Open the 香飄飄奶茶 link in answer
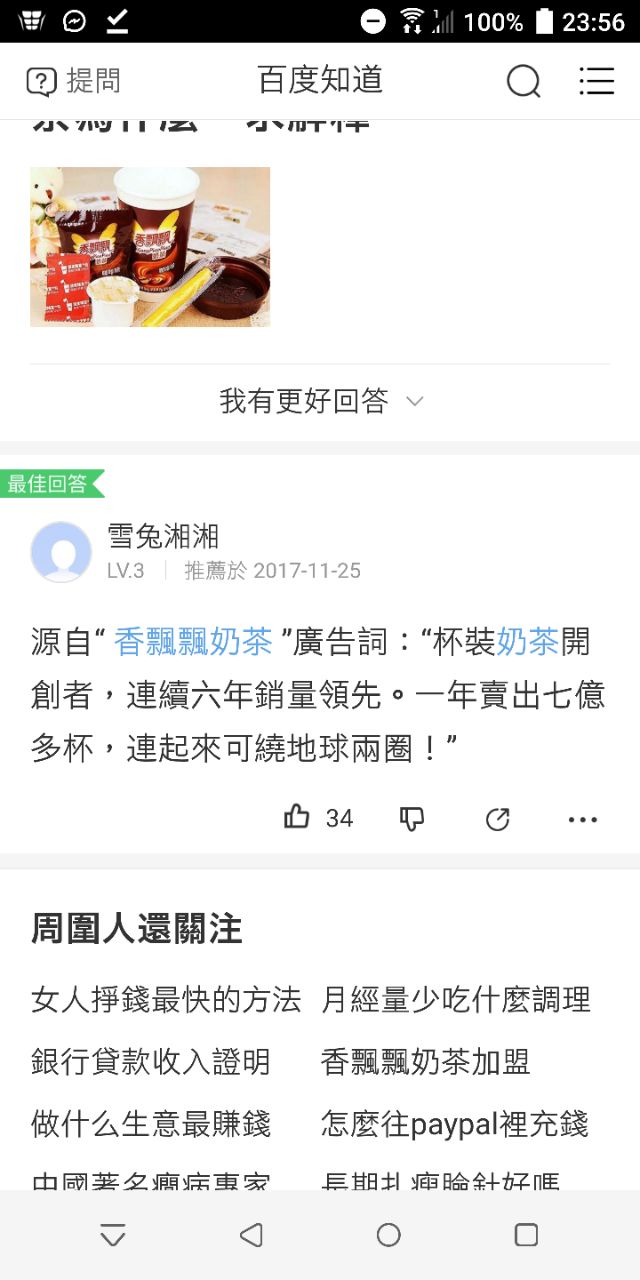The width and height of the screenshot is (640, 1280). (x=193, y=642)
